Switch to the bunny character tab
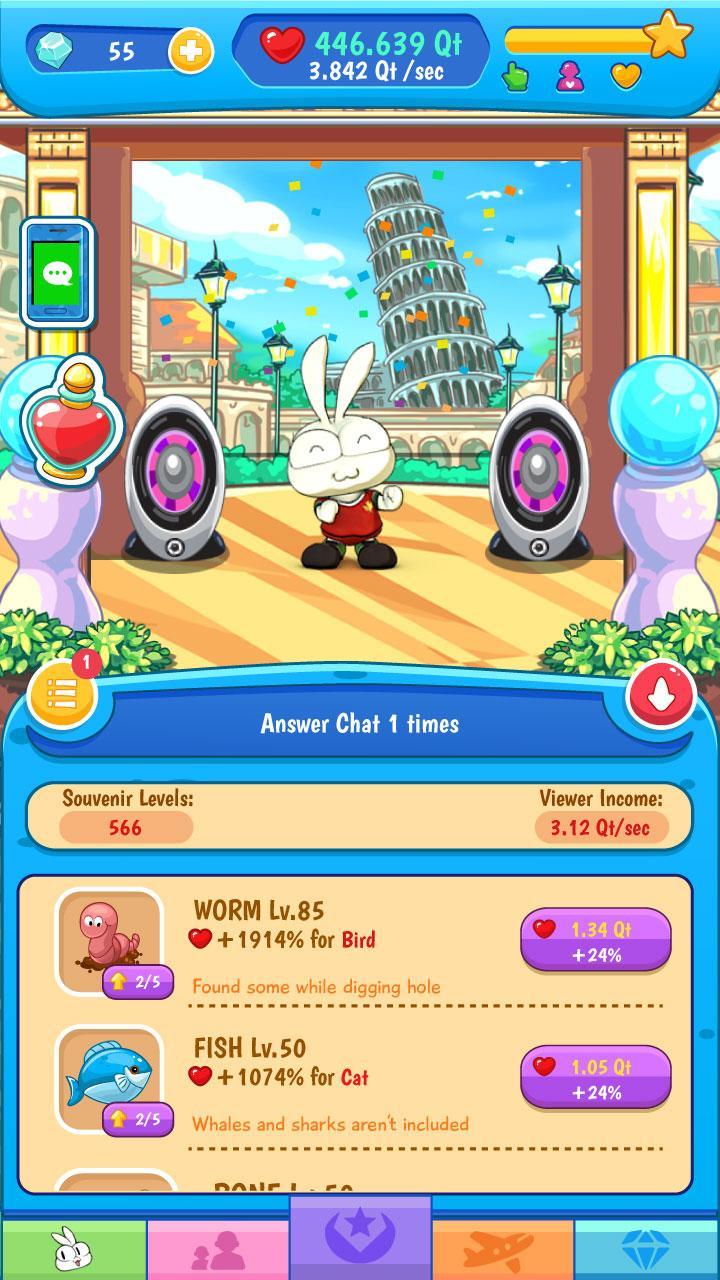 [73, 1250]
